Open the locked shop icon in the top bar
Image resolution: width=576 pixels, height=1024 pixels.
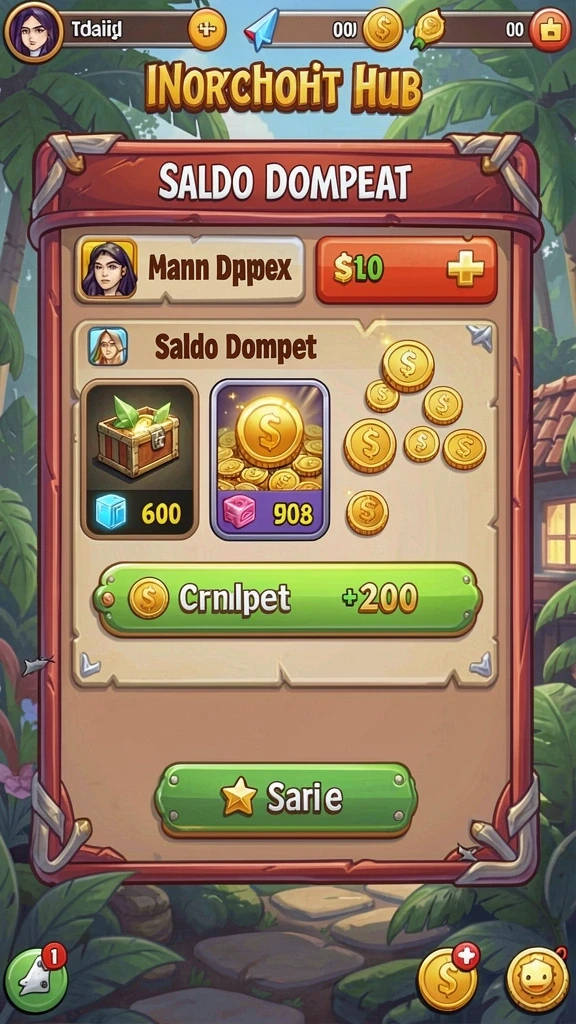click(550, 29)
